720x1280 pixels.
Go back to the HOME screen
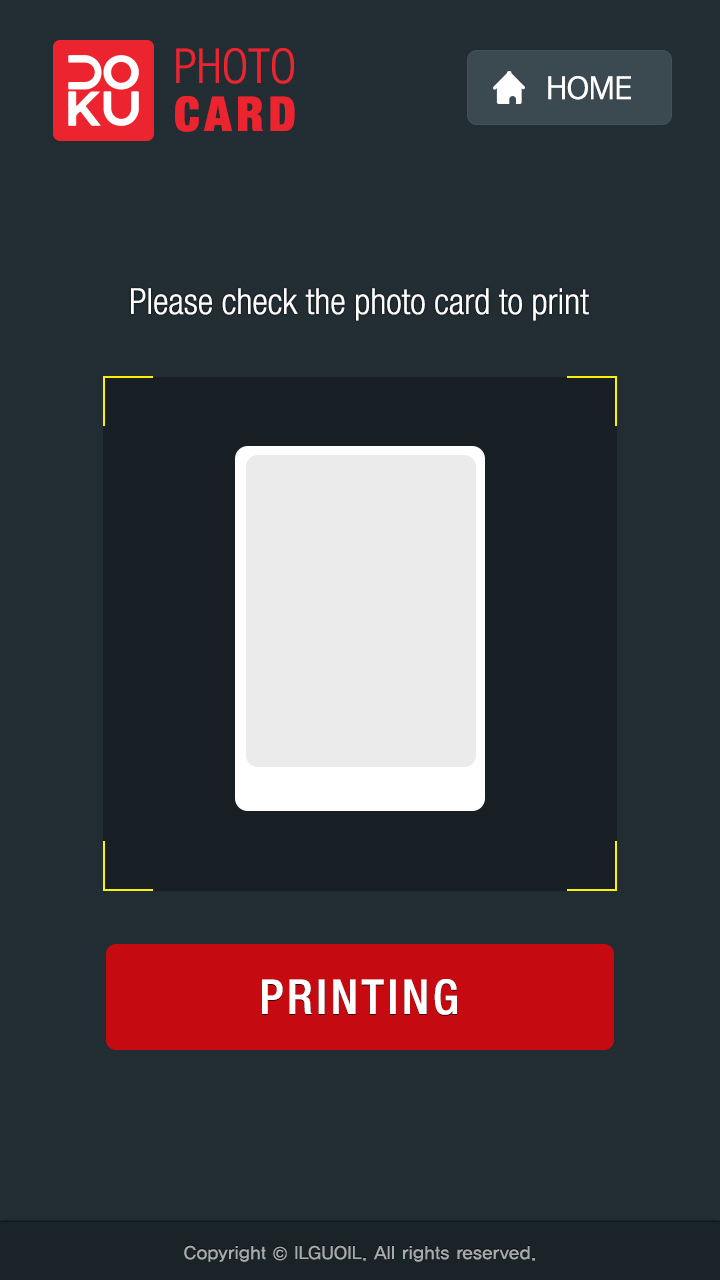point(569,88)
